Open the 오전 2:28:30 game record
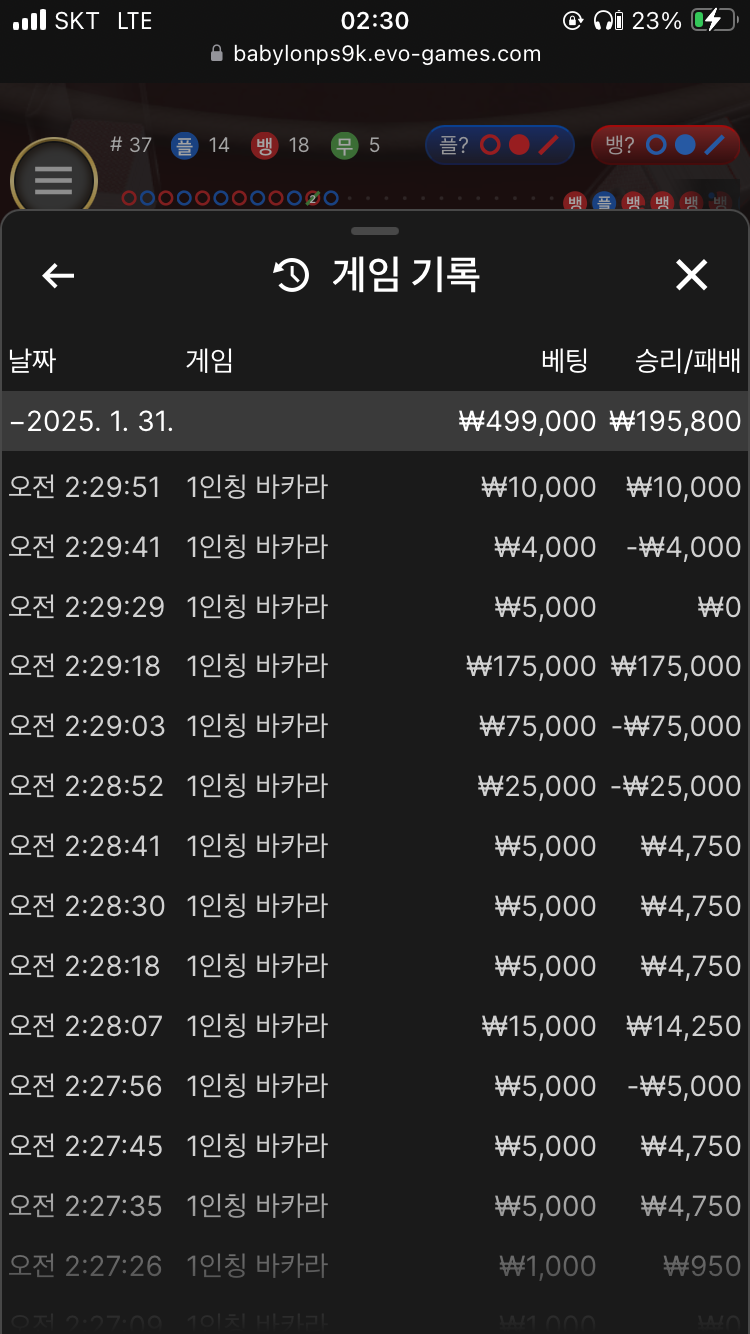The height and width of the screenshot is (1334, 750). click(375, 906)
